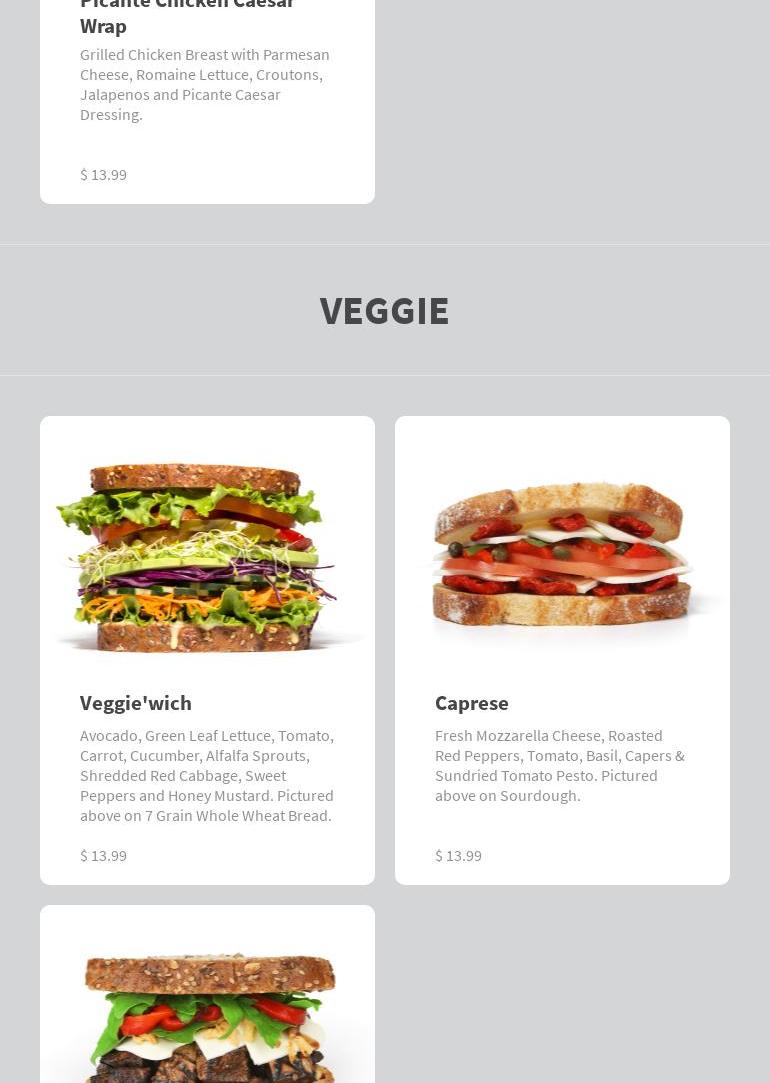This screenshot has height=1083, width=770.
Task: Open the Caprese sandwich card
Action: click(562, 649)
